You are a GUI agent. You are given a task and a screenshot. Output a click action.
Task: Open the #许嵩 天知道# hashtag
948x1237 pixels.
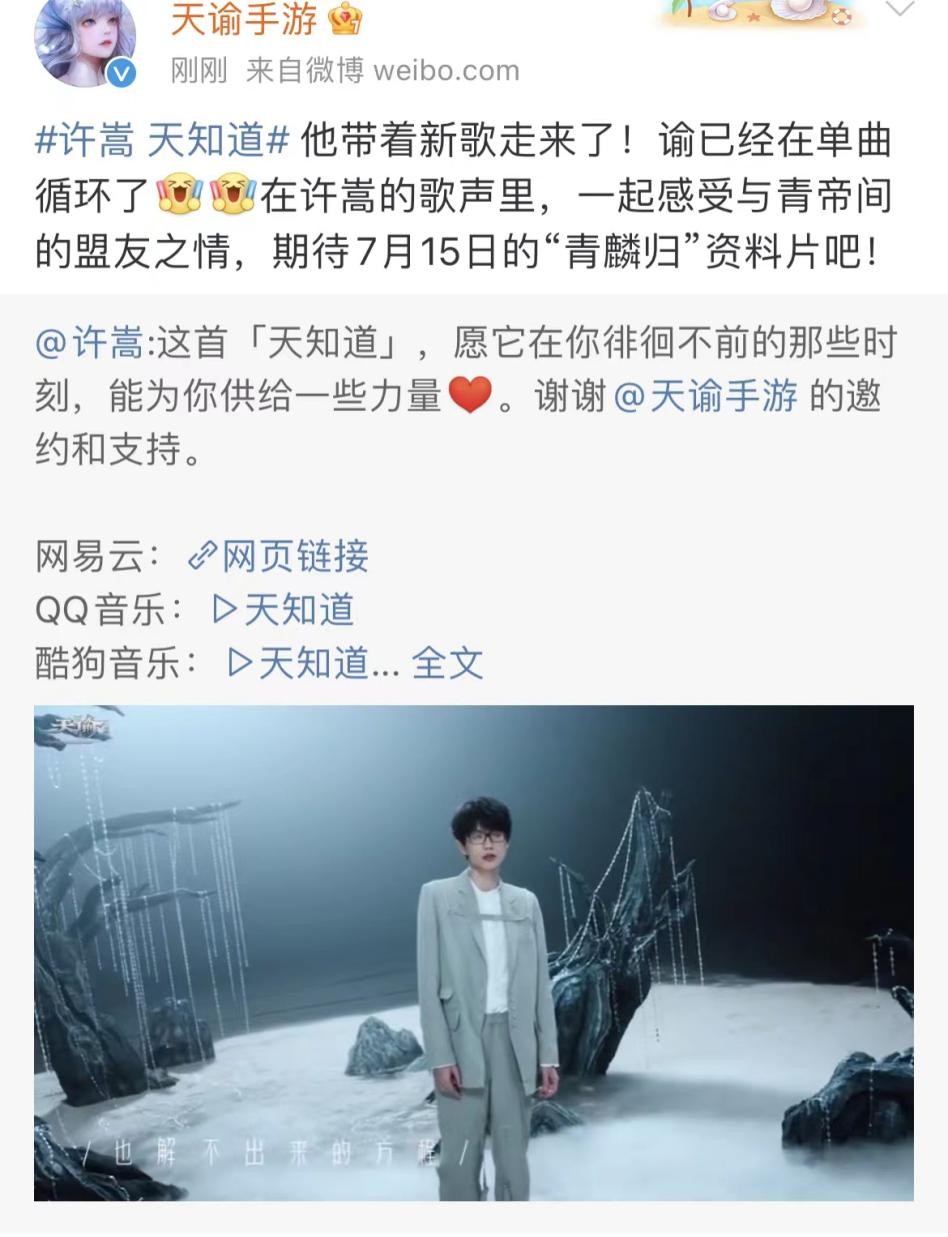(x=162, y=142)
